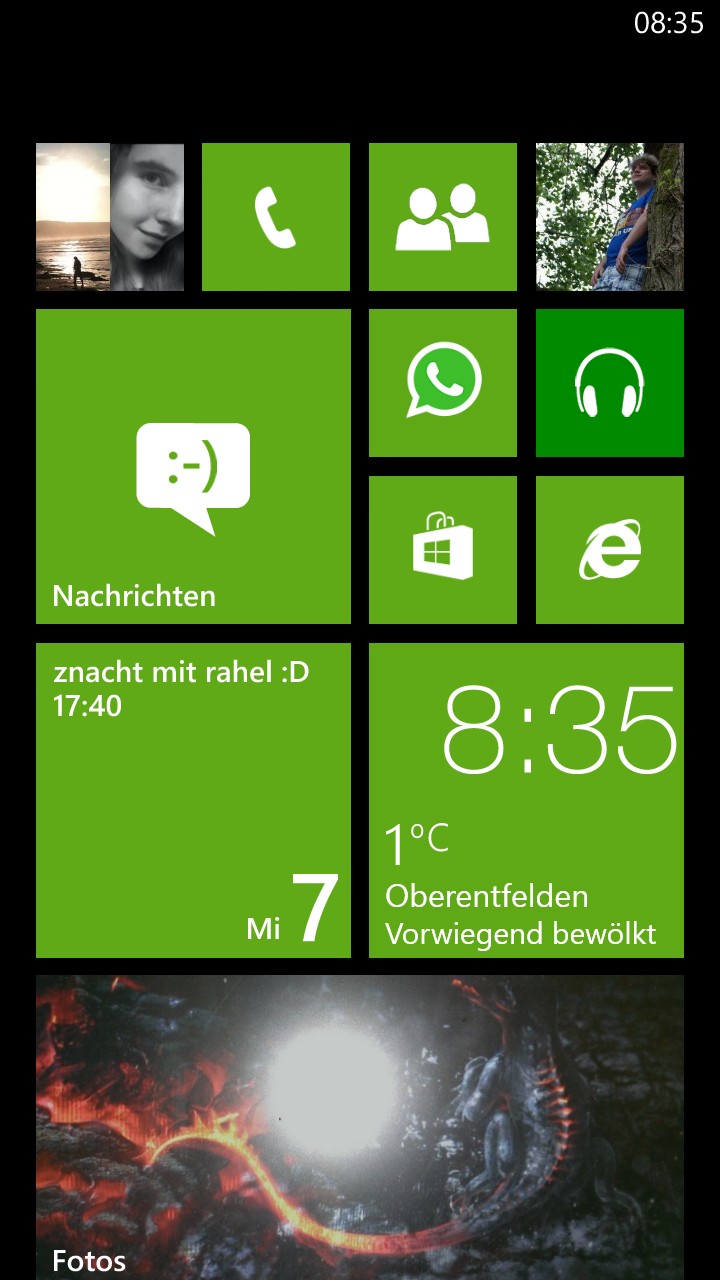Open the contact tile with the girl's face
720x1280 pixels.
110,217
